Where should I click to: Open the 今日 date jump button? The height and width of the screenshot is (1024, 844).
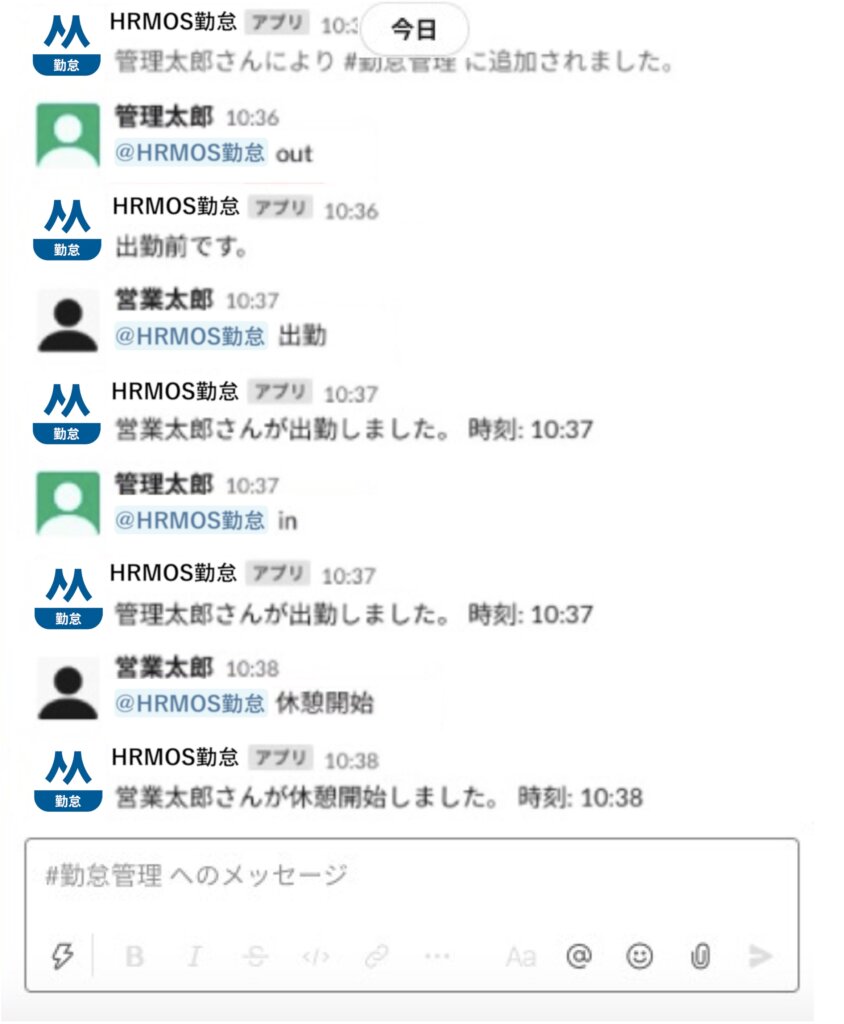[x=414, y=30]
